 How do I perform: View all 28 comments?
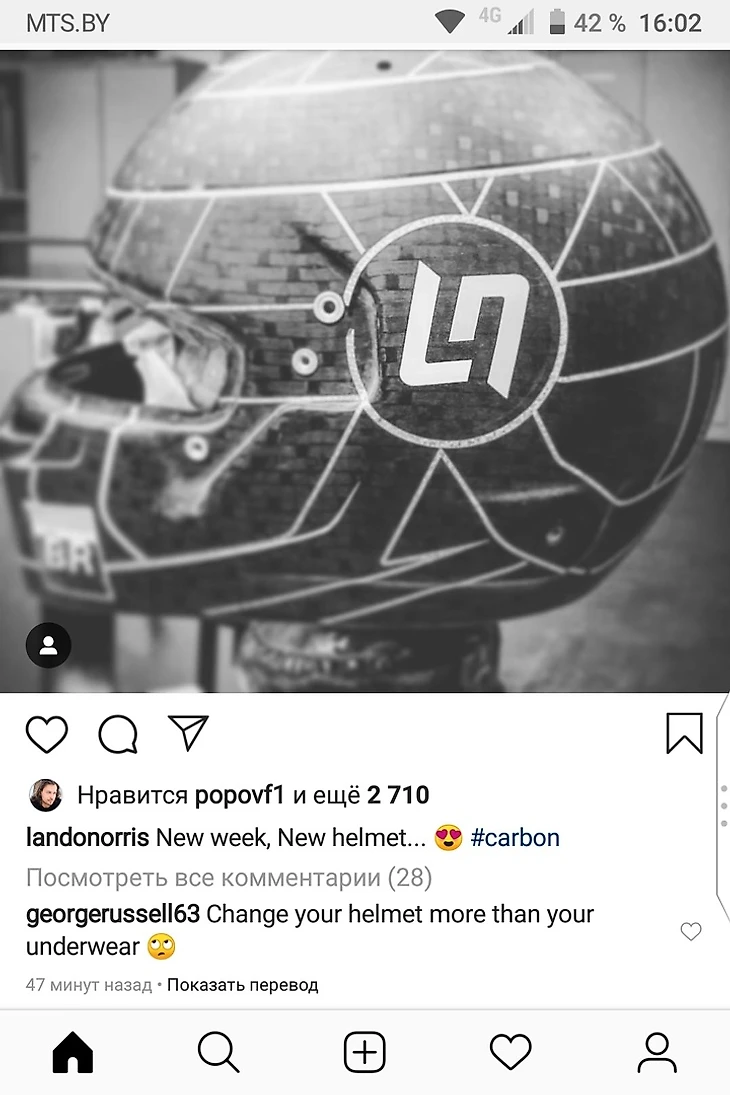click(x=228, y=878)
